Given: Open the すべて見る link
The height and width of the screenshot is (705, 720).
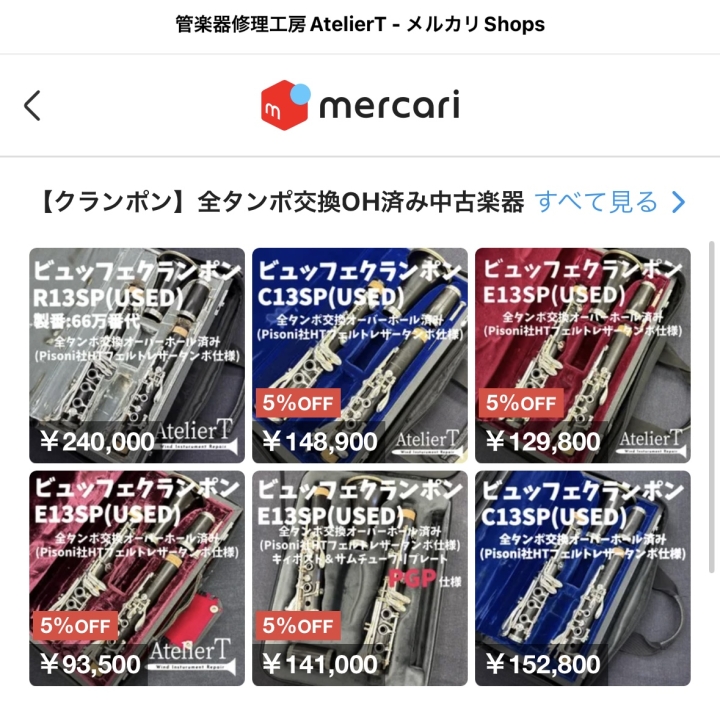Looking at the screenshot, I should 610,202.
